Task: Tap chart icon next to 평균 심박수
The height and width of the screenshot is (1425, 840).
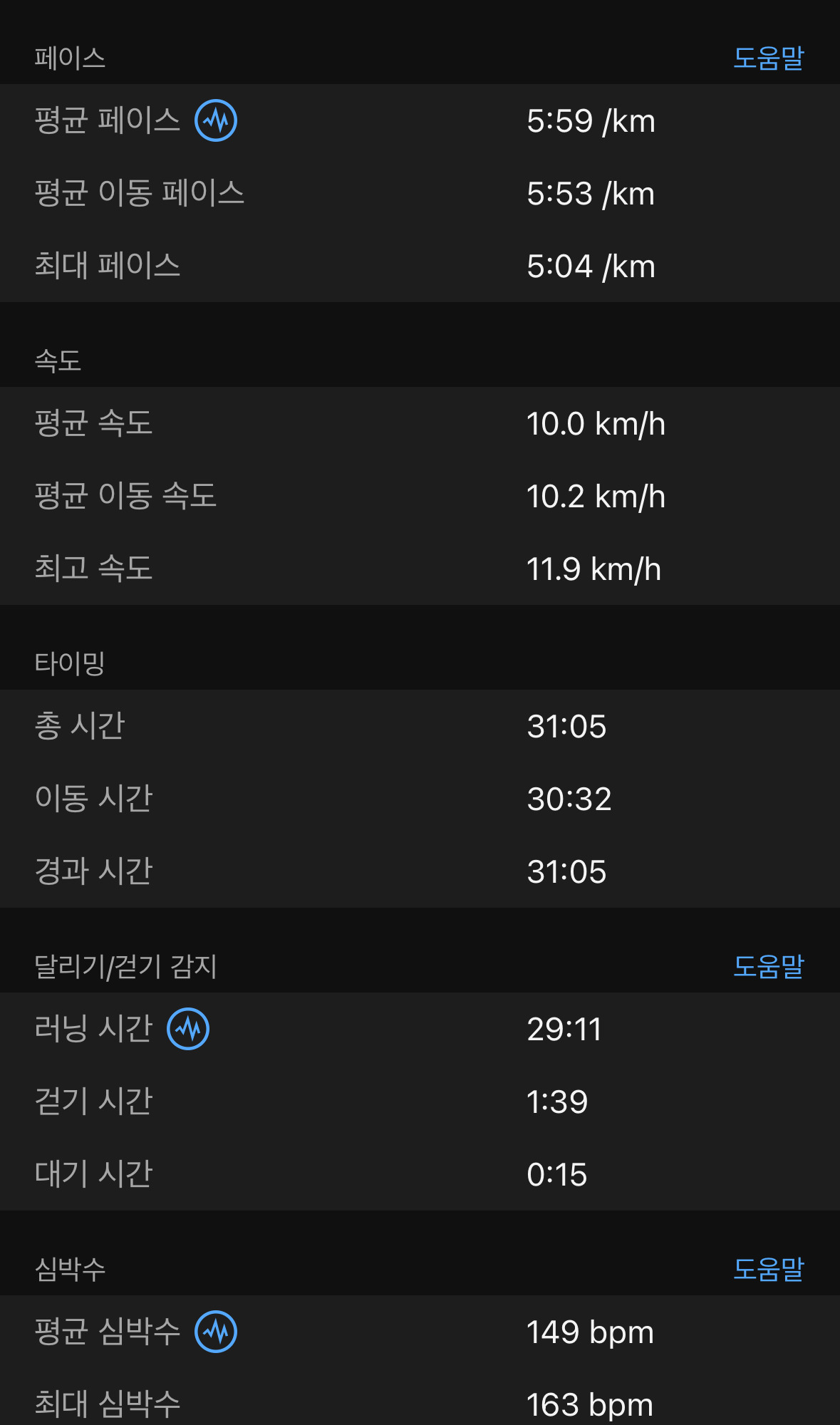Action: coord(216,1332)
